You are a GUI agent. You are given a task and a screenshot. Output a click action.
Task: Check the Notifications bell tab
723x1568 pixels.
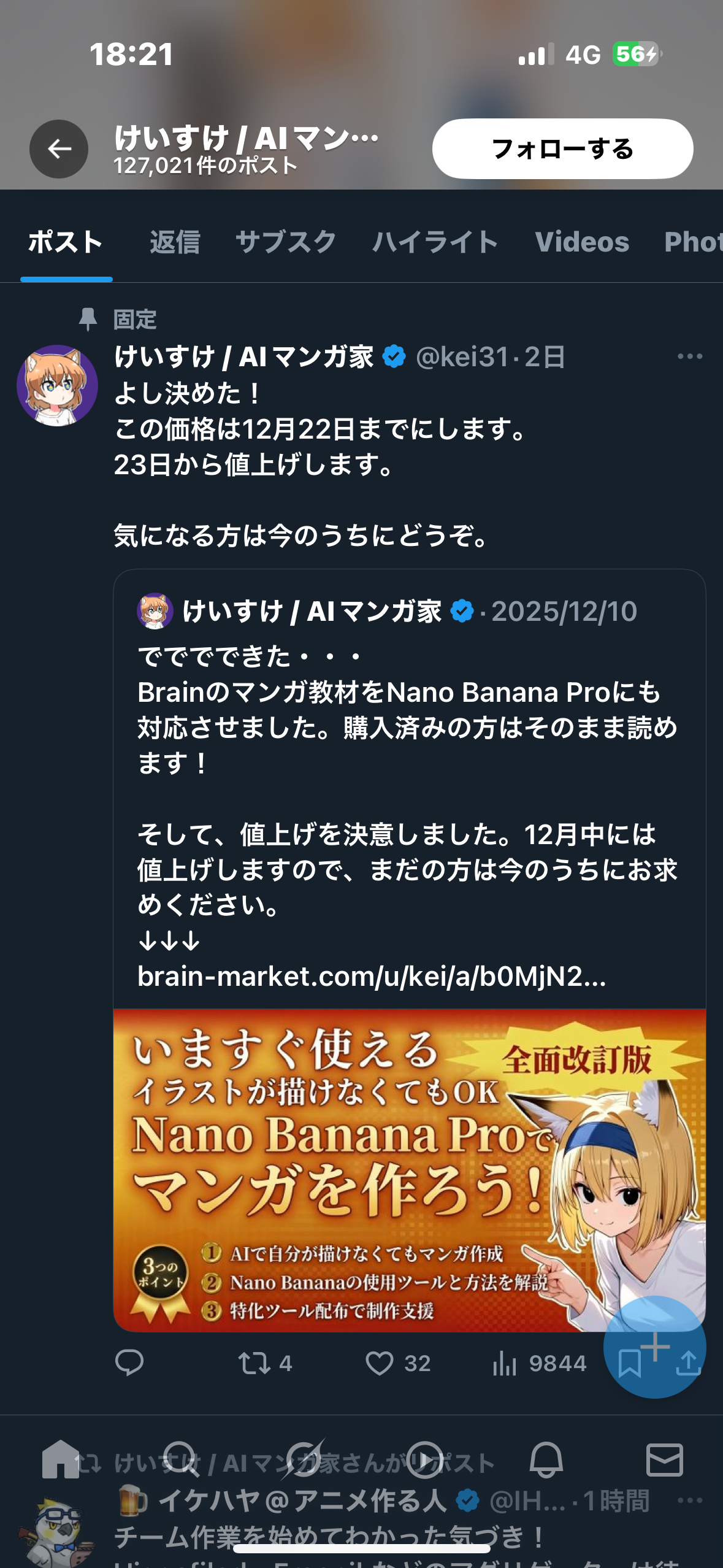546,1459
